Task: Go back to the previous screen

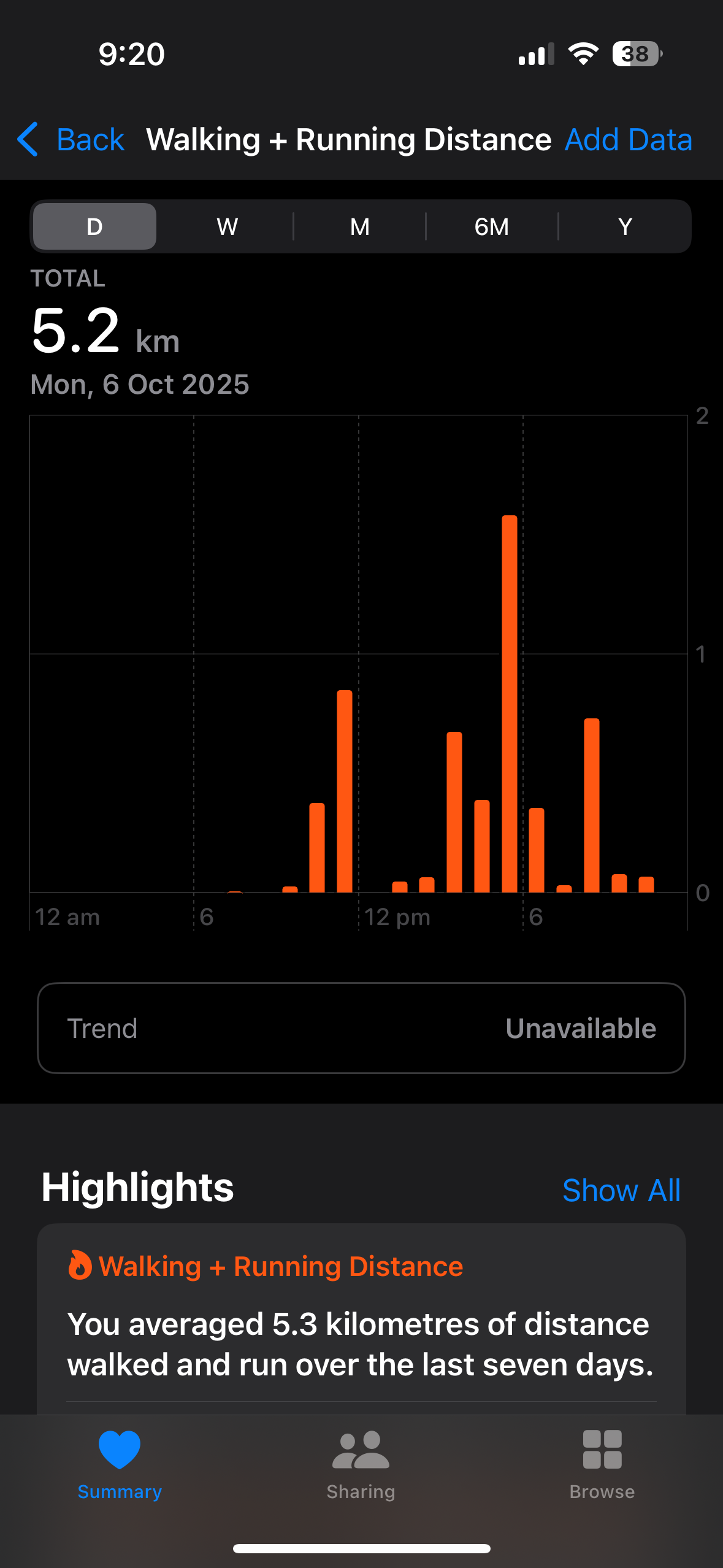Action: pos(71,140)
